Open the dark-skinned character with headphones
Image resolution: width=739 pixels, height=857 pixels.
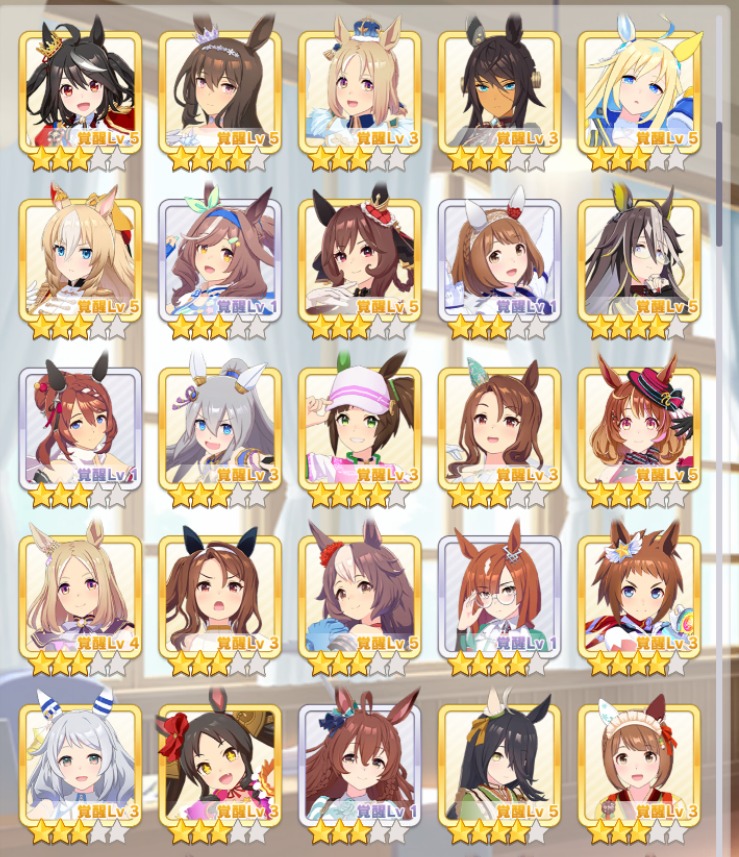coord(499,92)
